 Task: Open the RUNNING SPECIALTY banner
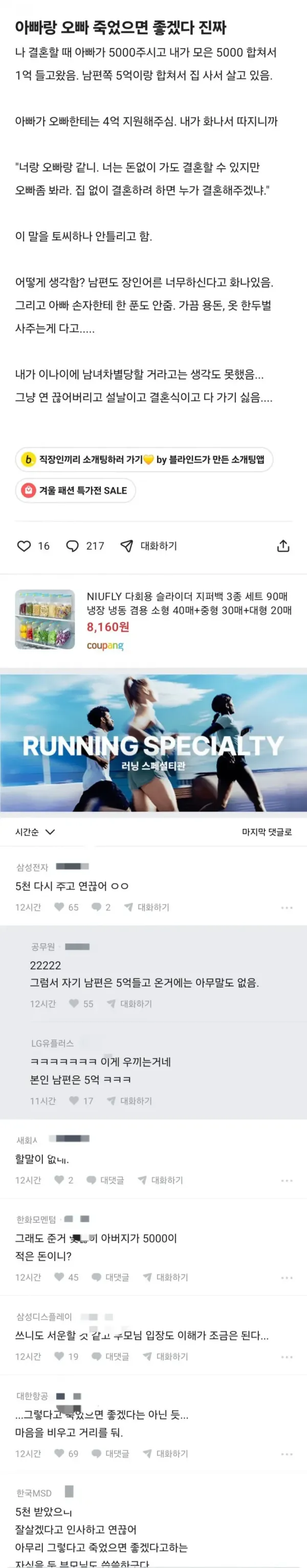pyautogui.click(x=153, y=743)
